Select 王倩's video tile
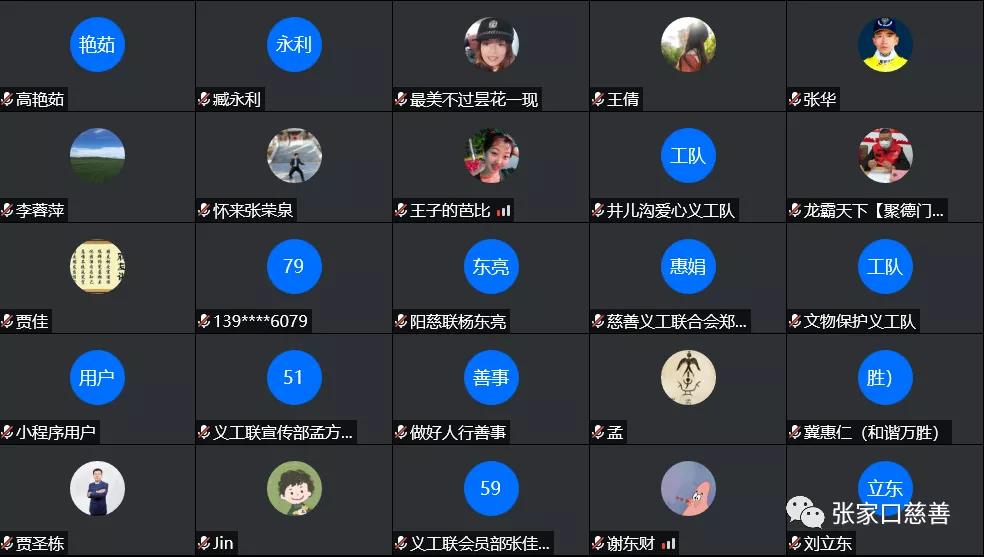984x557 pixels. point(688,55)
